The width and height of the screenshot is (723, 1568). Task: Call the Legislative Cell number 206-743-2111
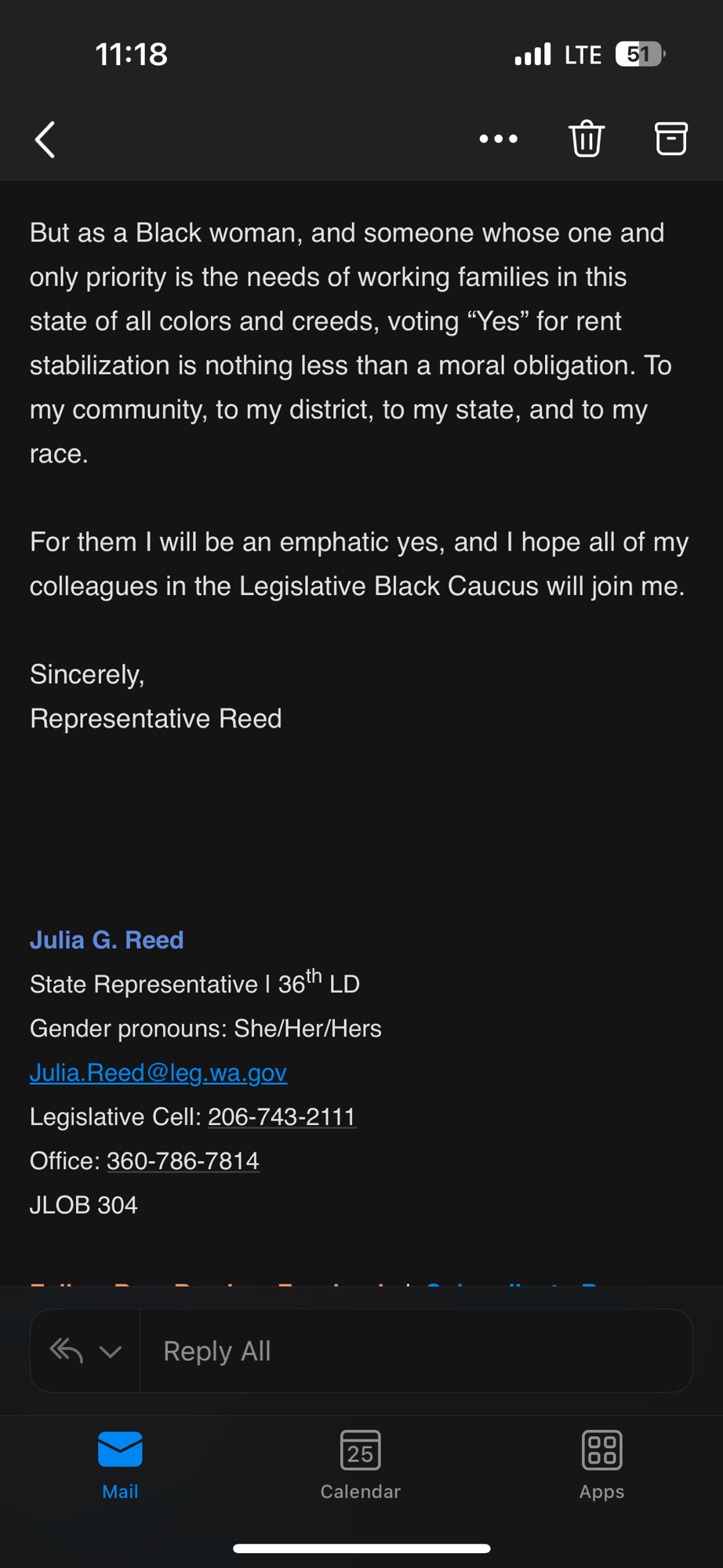point(282,1116)
